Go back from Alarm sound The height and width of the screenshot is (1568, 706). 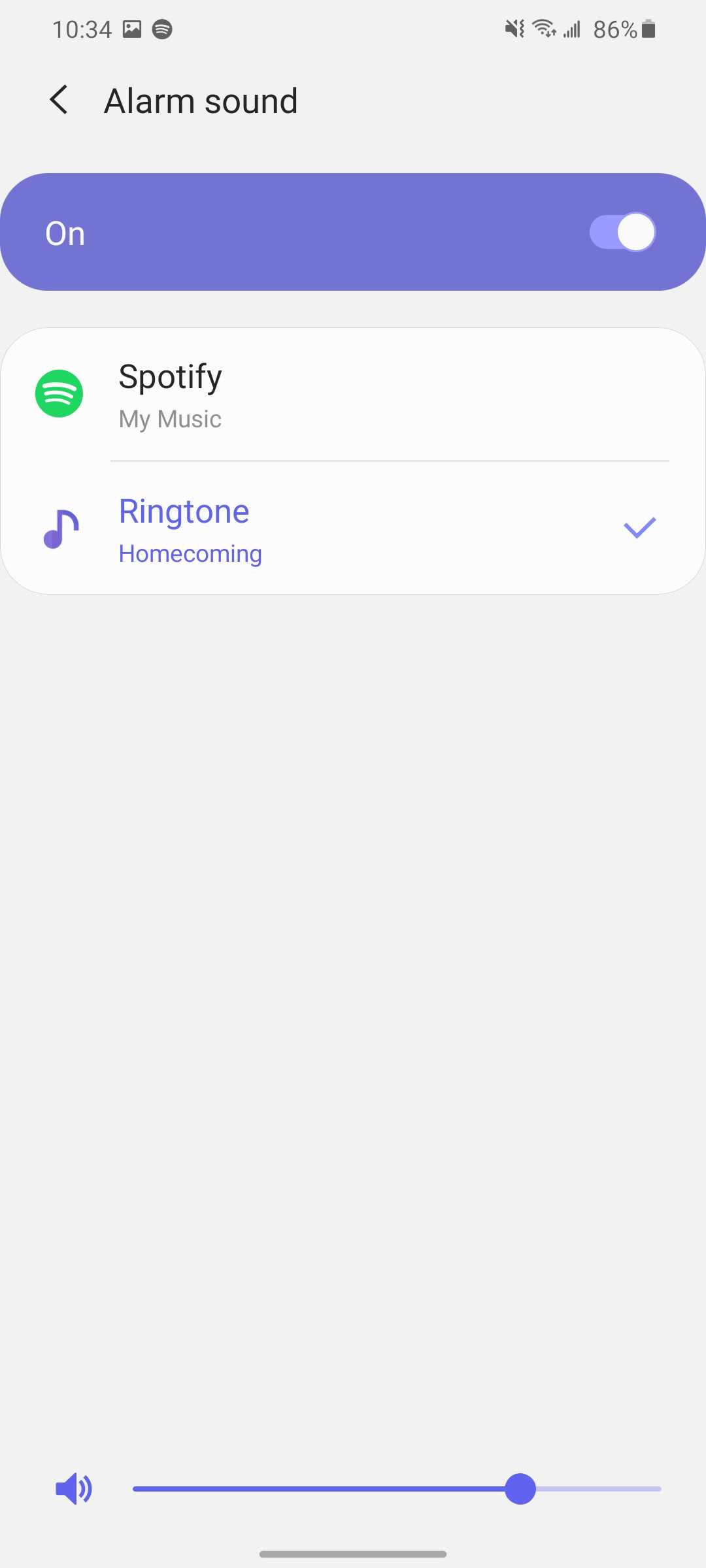coord(59,101)
